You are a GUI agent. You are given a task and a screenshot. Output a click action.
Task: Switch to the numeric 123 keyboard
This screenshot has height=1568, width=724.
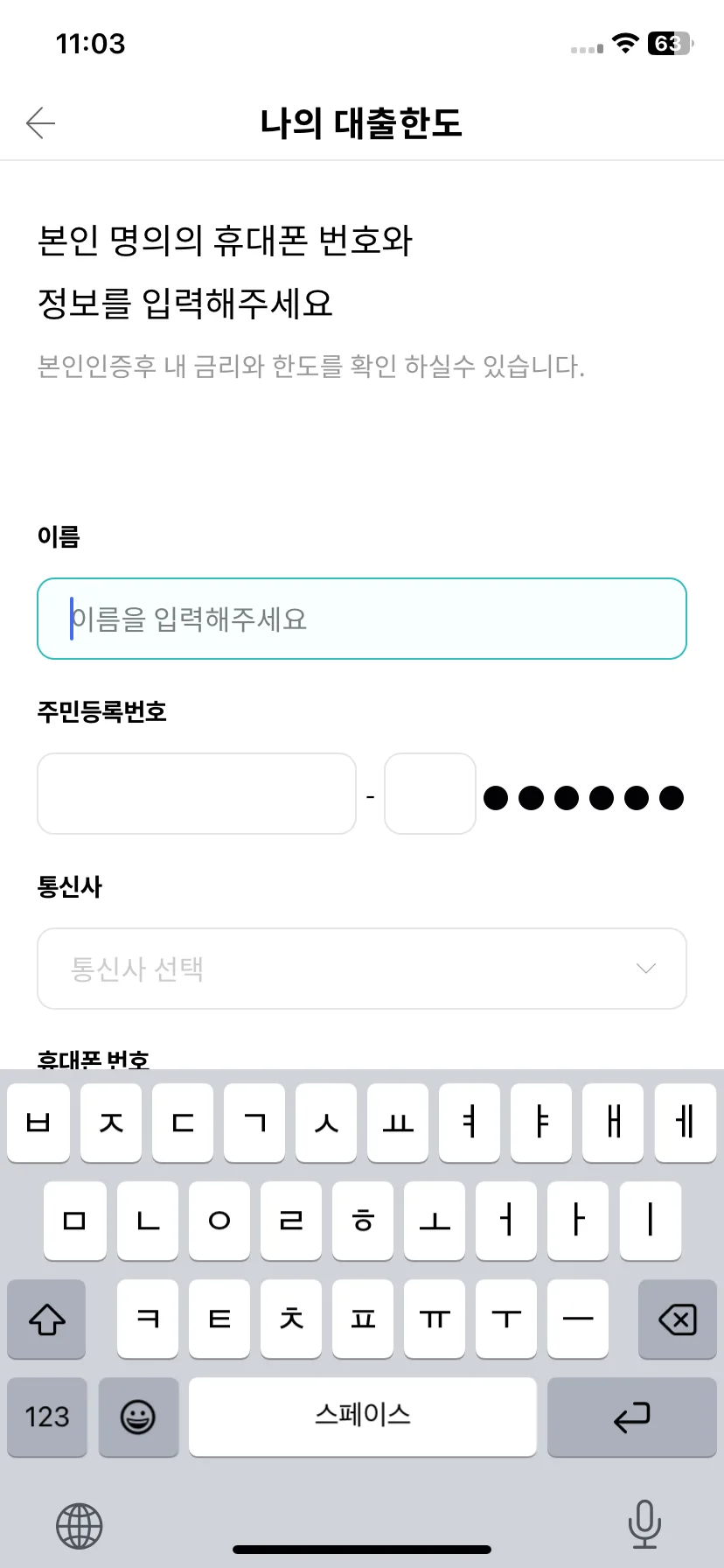click(46, 1417)
